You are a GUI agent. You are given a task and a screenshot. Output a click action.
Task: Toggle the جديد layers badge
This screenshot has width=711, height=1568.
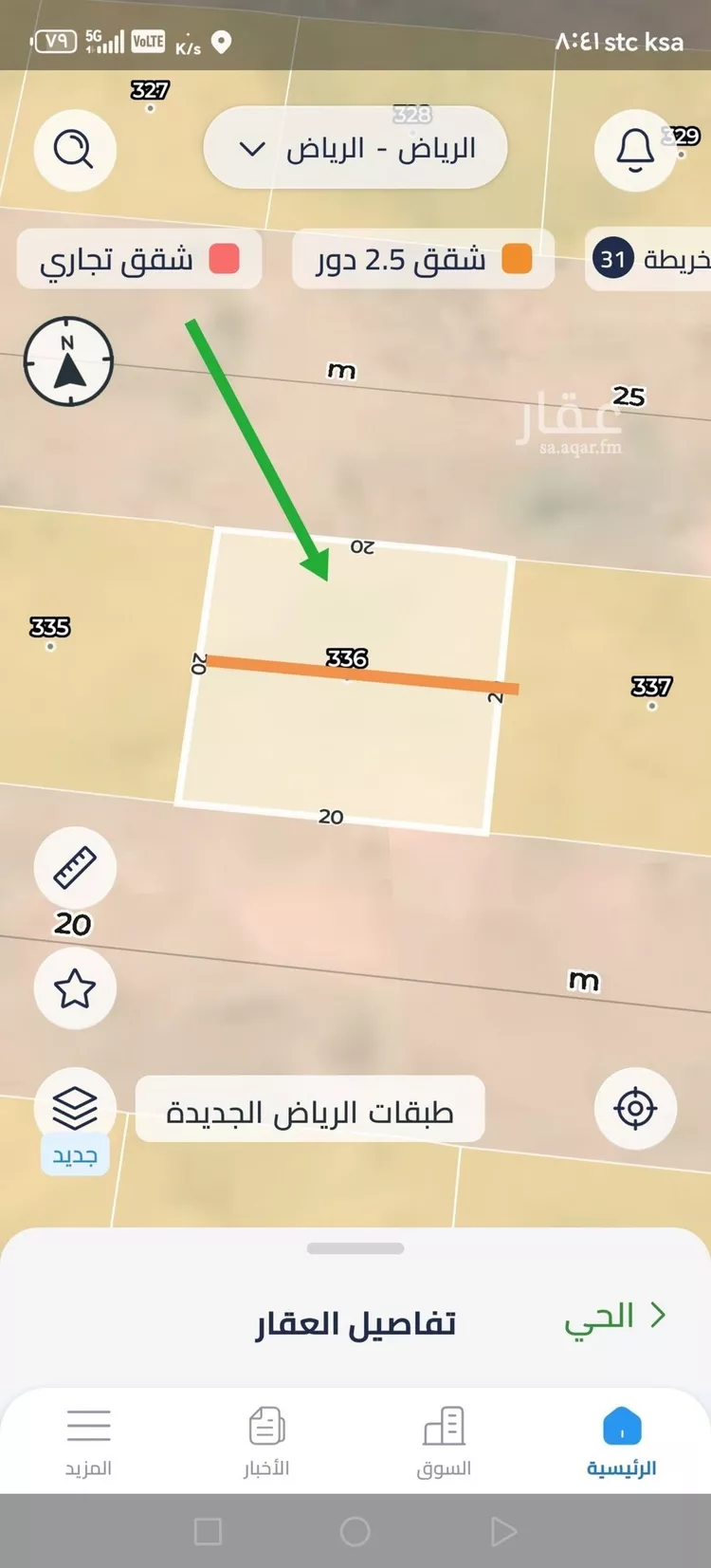click(75, 1153)
